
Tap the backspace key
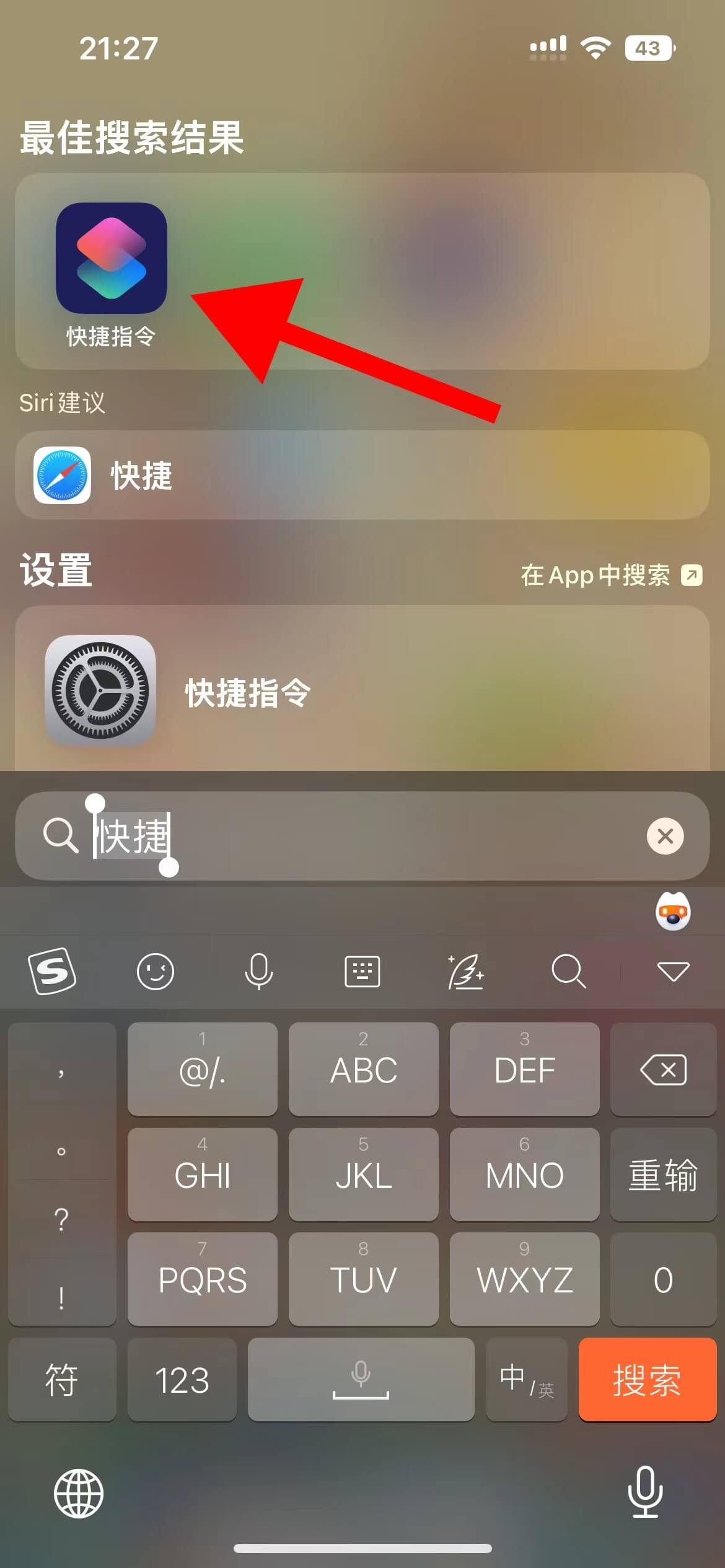[663, 1069]
